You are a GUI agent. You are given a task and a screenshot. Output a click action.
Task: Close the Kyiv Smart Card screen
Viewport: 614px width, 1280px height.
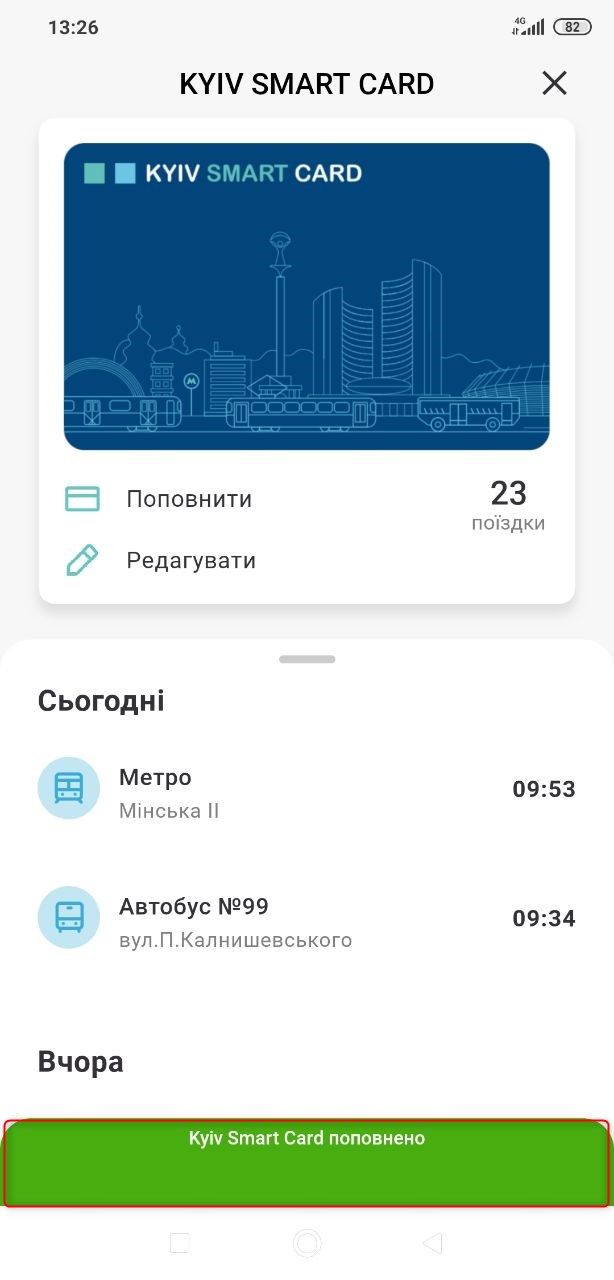point(554,83)
